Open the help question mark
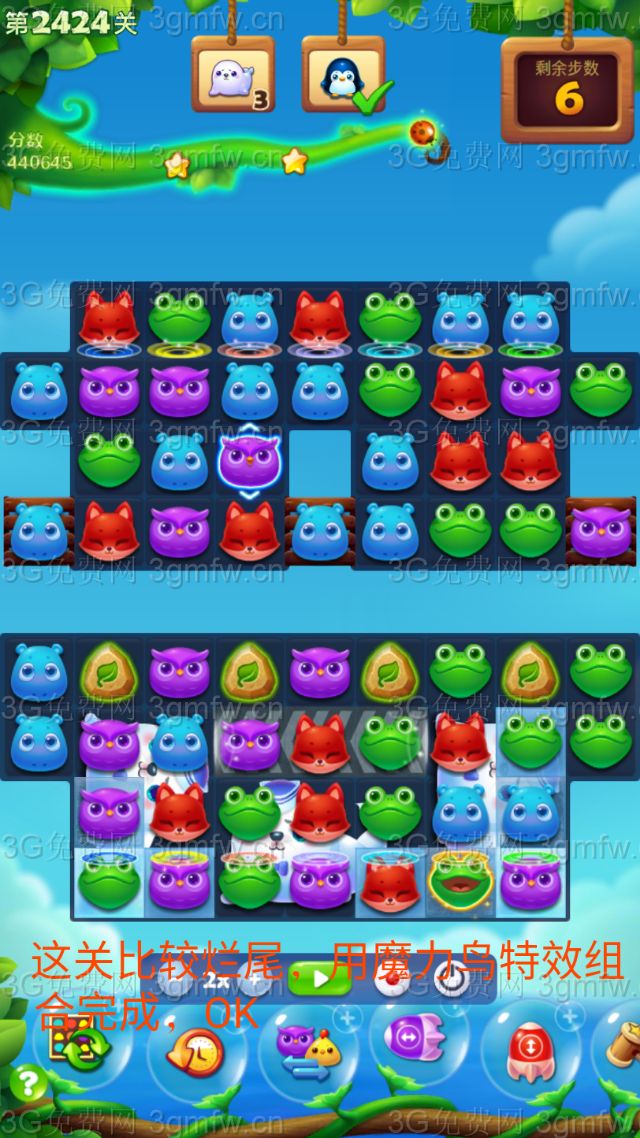640x1138 pixels. click(28, 1082)
